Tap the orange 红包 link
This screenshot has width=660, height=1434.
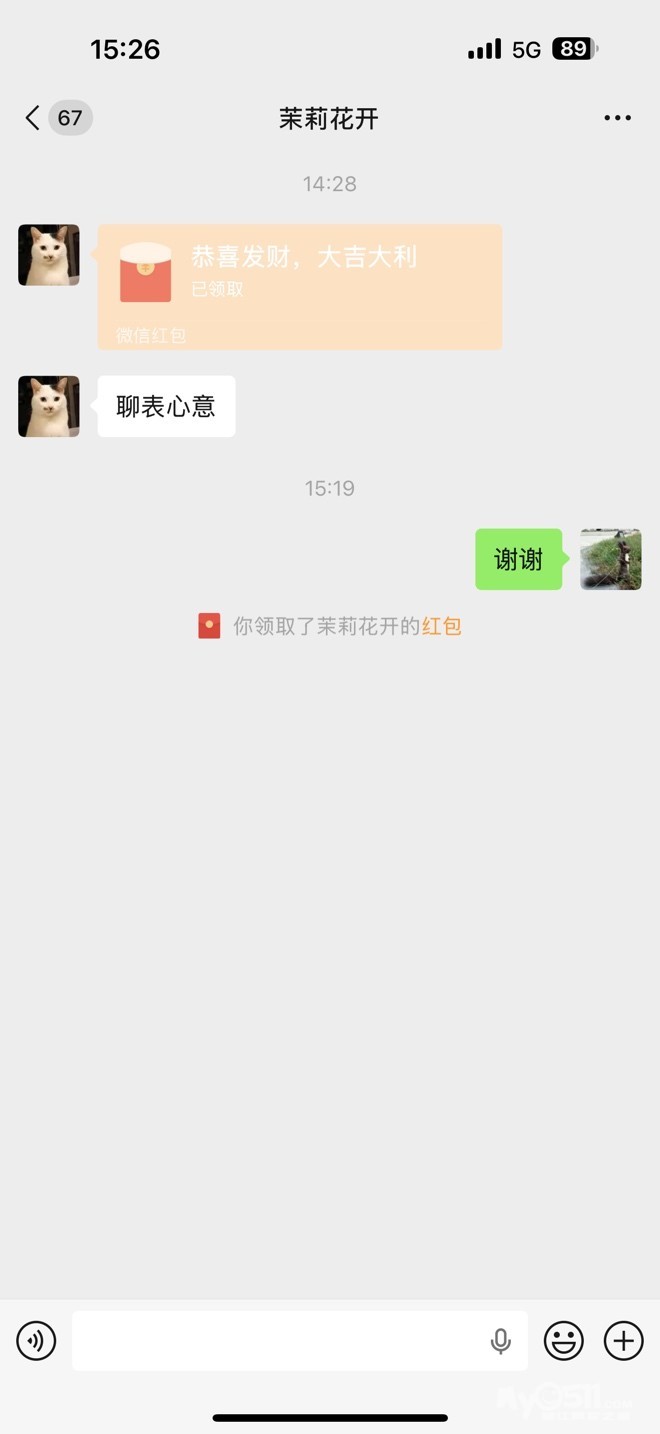pos(441,627)
